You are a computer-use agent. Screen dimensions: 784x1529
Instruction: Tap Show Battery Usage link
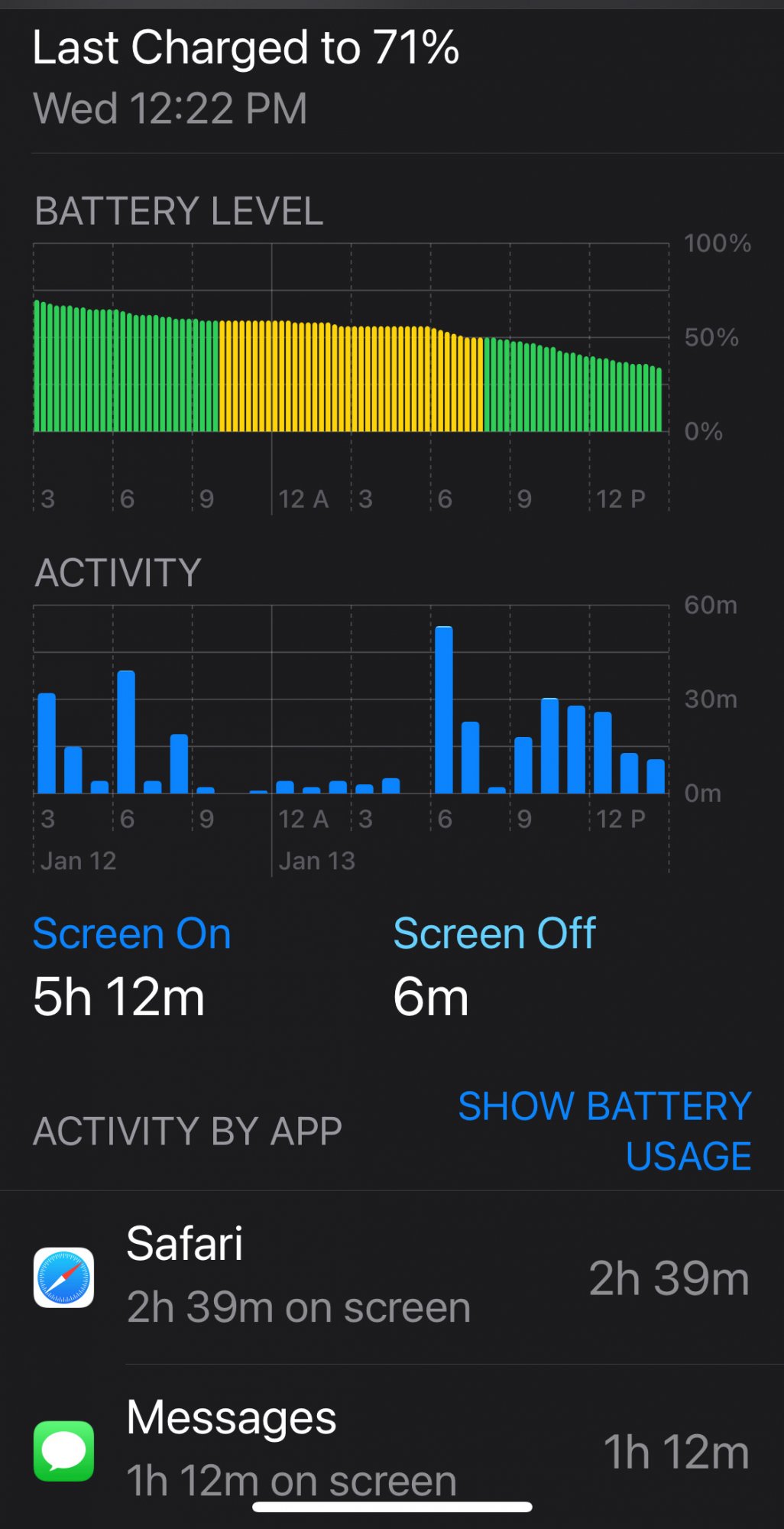point(604,1131)
